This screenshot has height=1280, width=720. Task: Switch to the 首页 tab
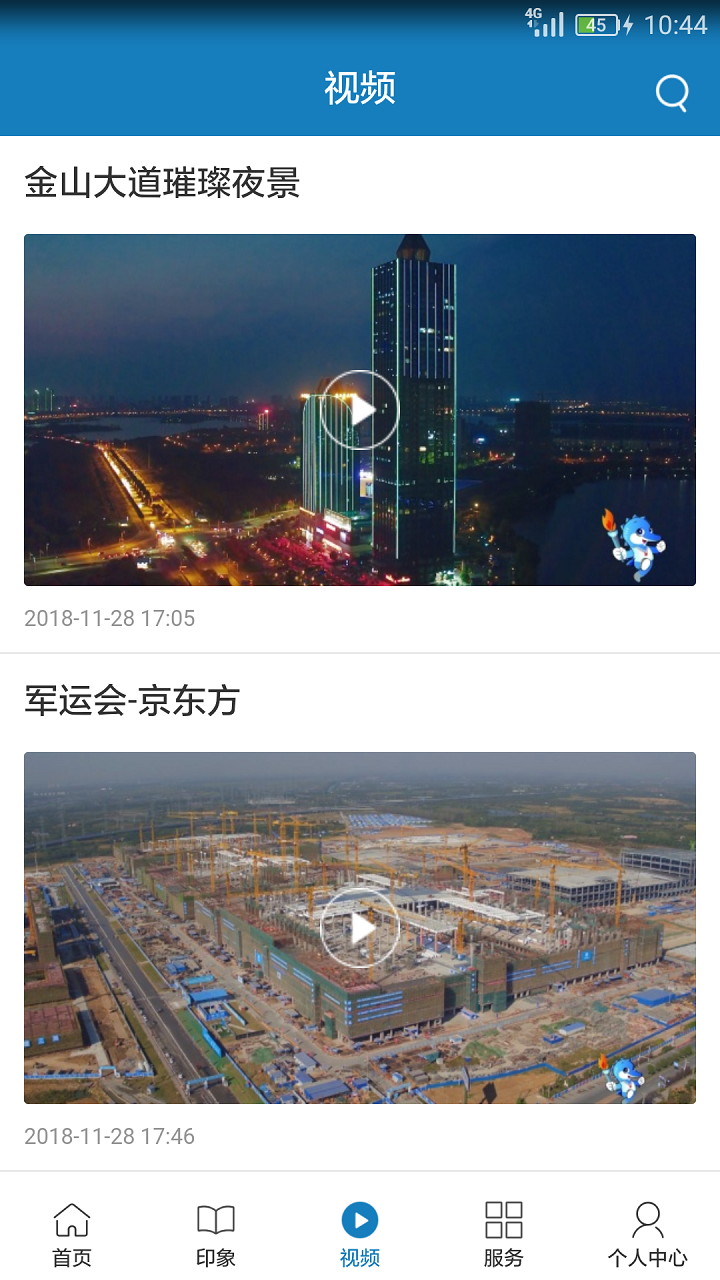pyautogui.click(x=72, y=1234)
